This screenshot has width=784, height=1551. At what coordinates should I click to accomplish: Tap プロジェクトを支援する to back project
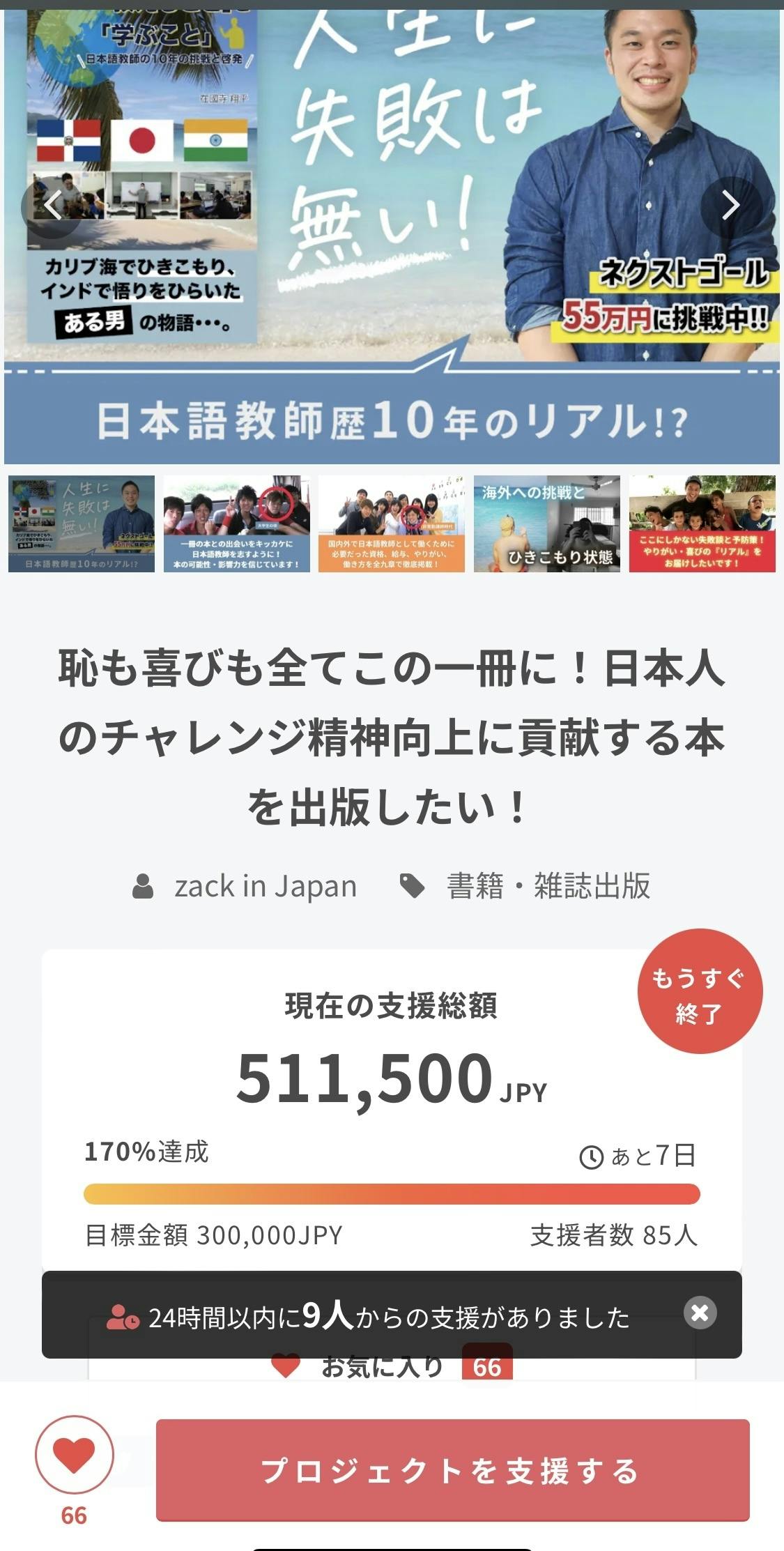coord(452,1470)
